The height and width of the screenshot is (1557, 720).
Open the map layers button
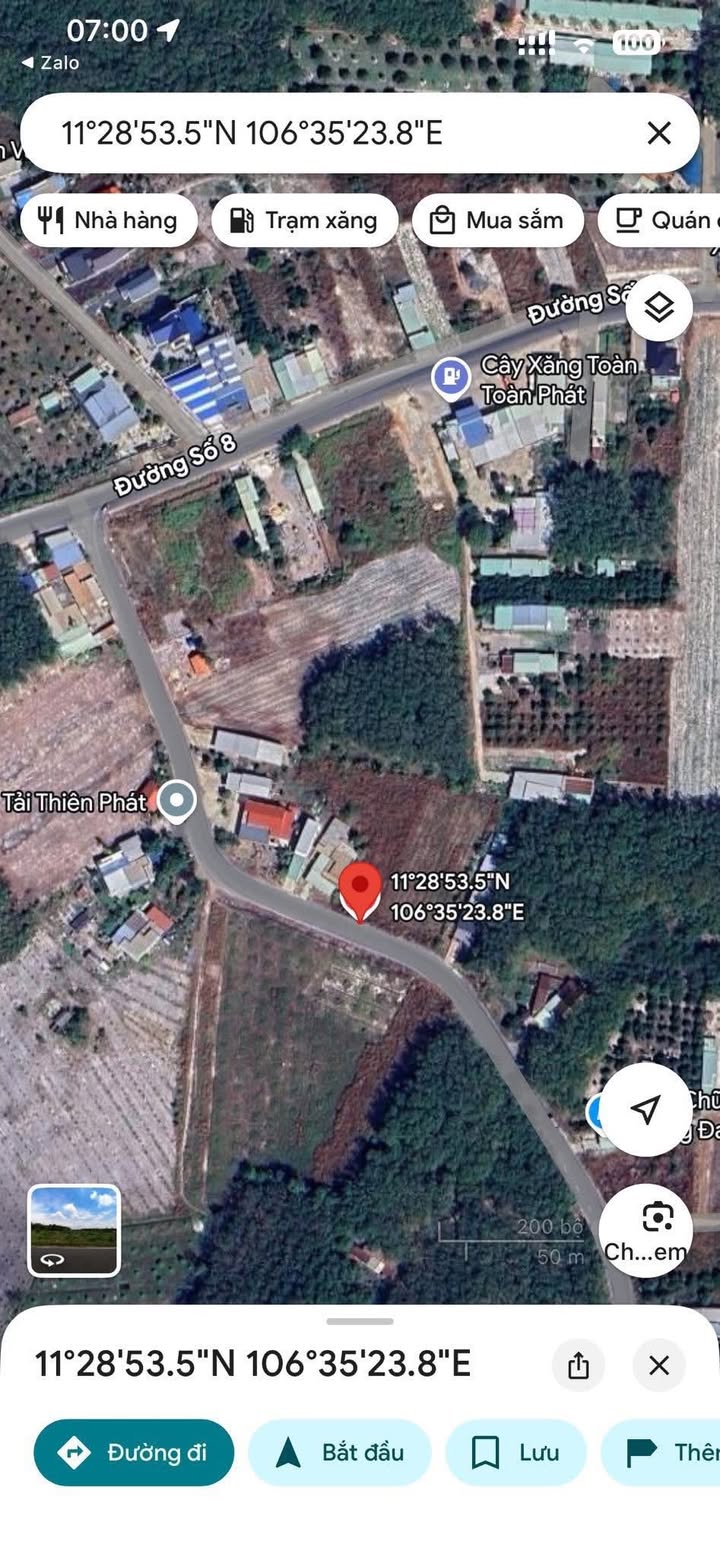(x=659, y=308)
